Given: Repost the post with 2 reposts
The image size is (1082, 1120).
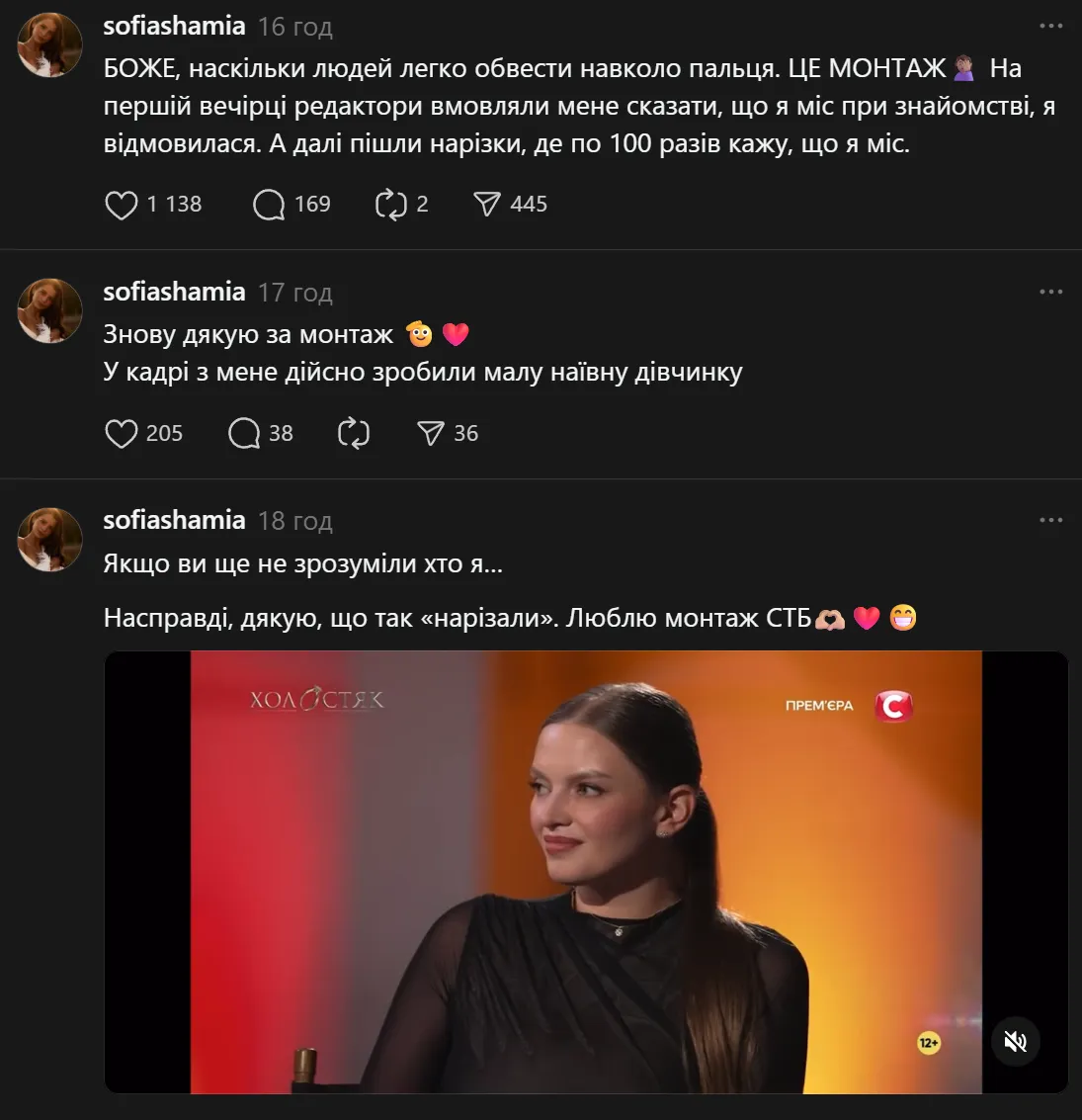Looking at the screenshot, I should point(391,205).
